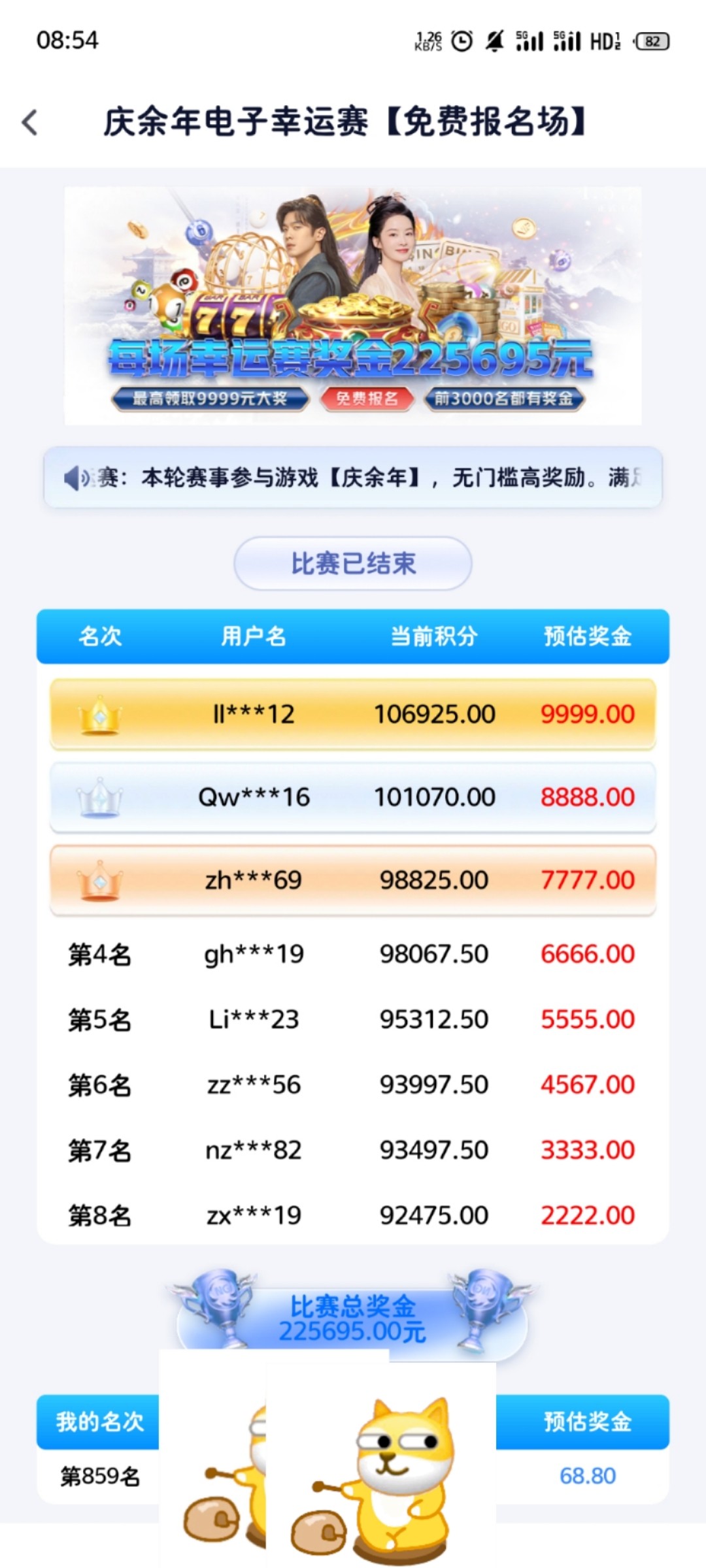Tap the 比赛已结束 button
This screenshot has width=706, height=1568.
[x=353, y=563]
